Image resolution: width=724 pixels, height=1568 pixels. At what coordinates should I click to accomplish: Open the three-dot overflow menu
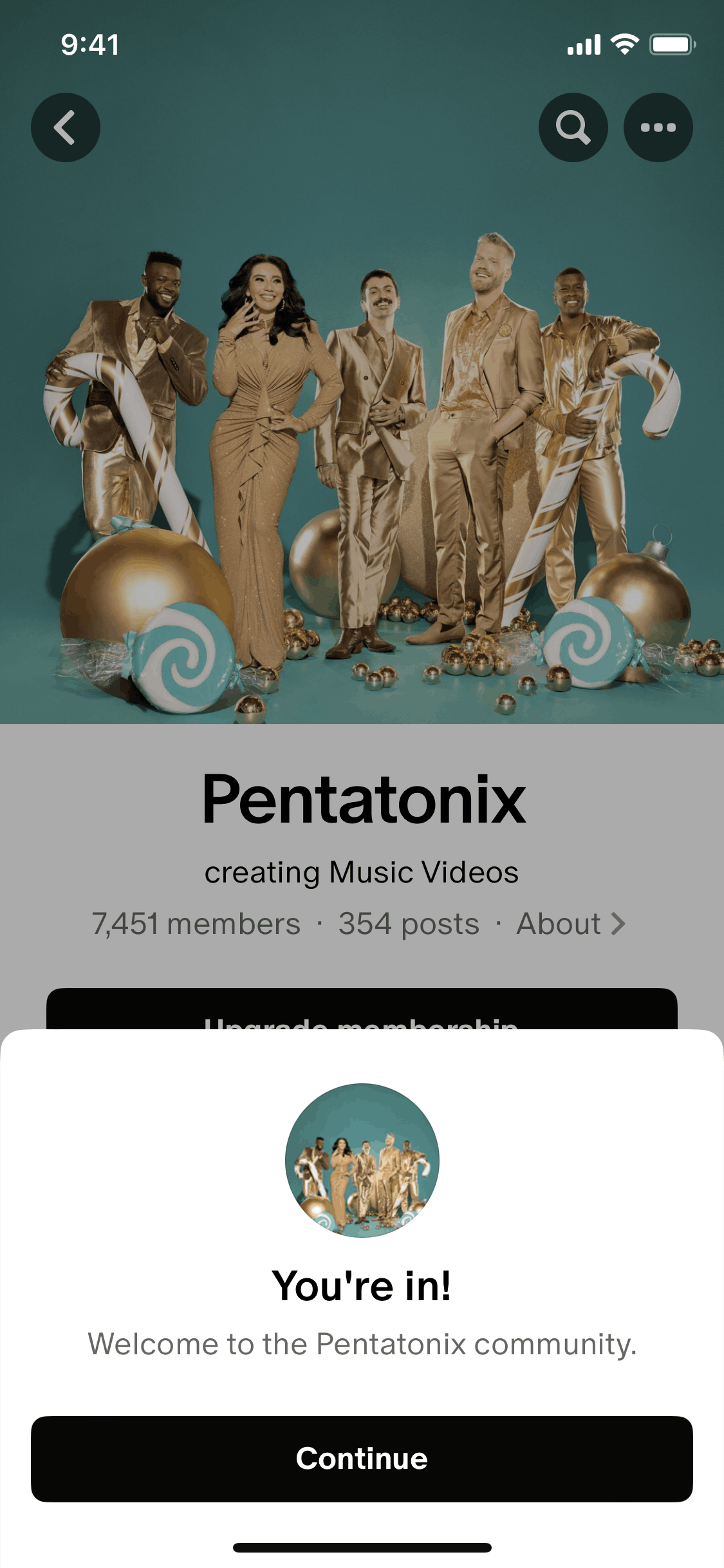pos(658,127)
